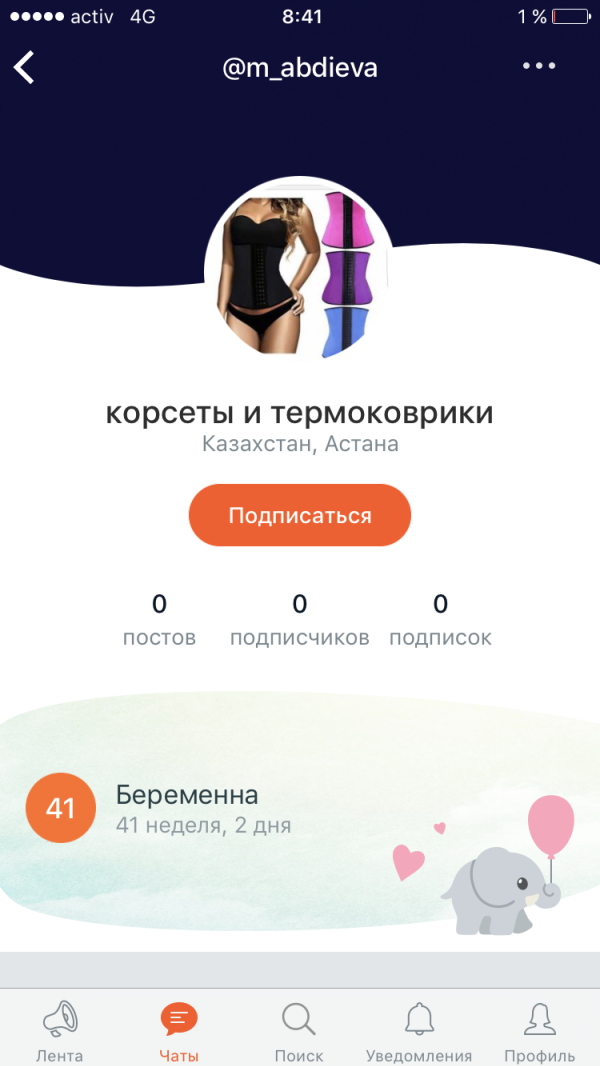View the подписчиков count list
Image resolution: width=600 pixels, height=1066 pixels.
tap(300, 619)
